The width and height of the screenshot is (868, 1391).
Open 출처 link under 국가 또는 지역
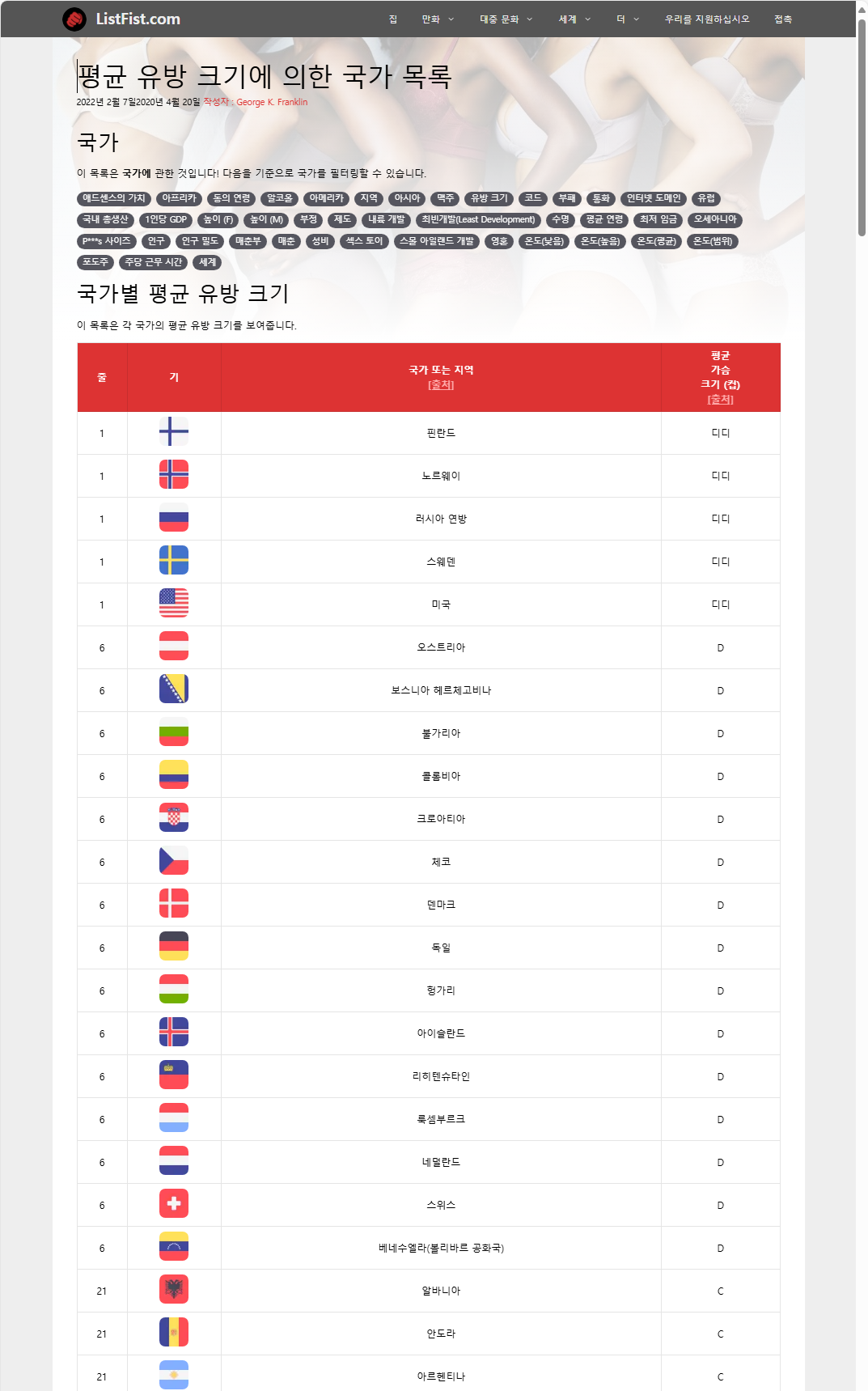(x=441, y=385)
